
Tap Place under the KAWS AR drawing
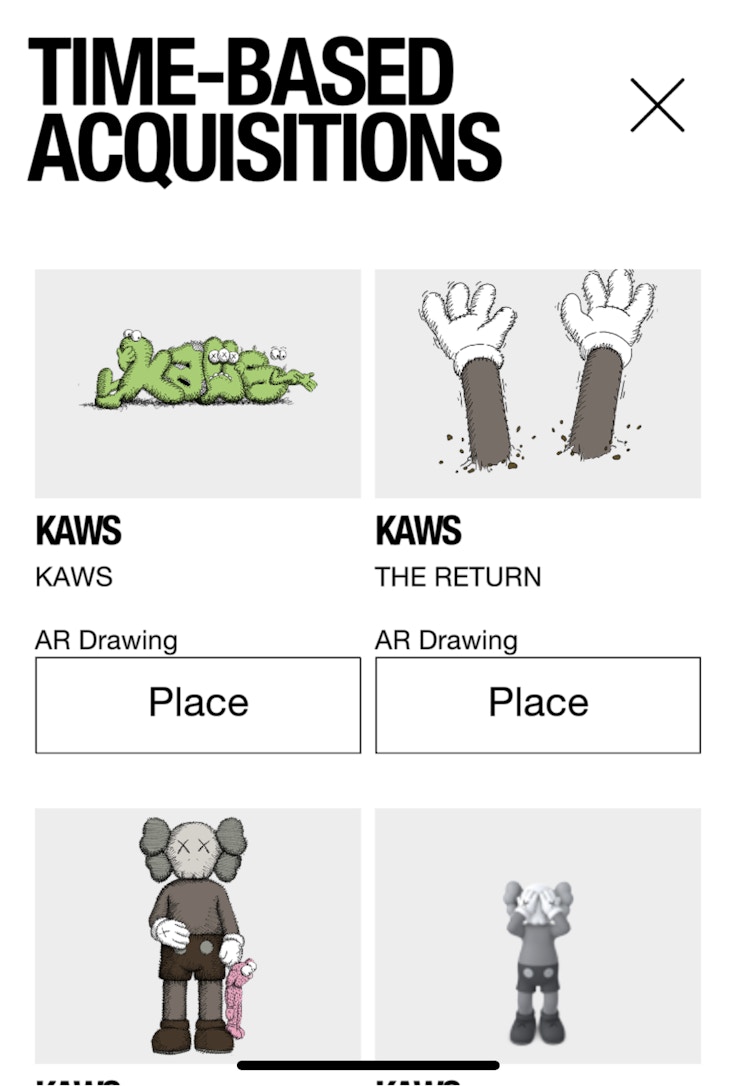pos(198,704)
